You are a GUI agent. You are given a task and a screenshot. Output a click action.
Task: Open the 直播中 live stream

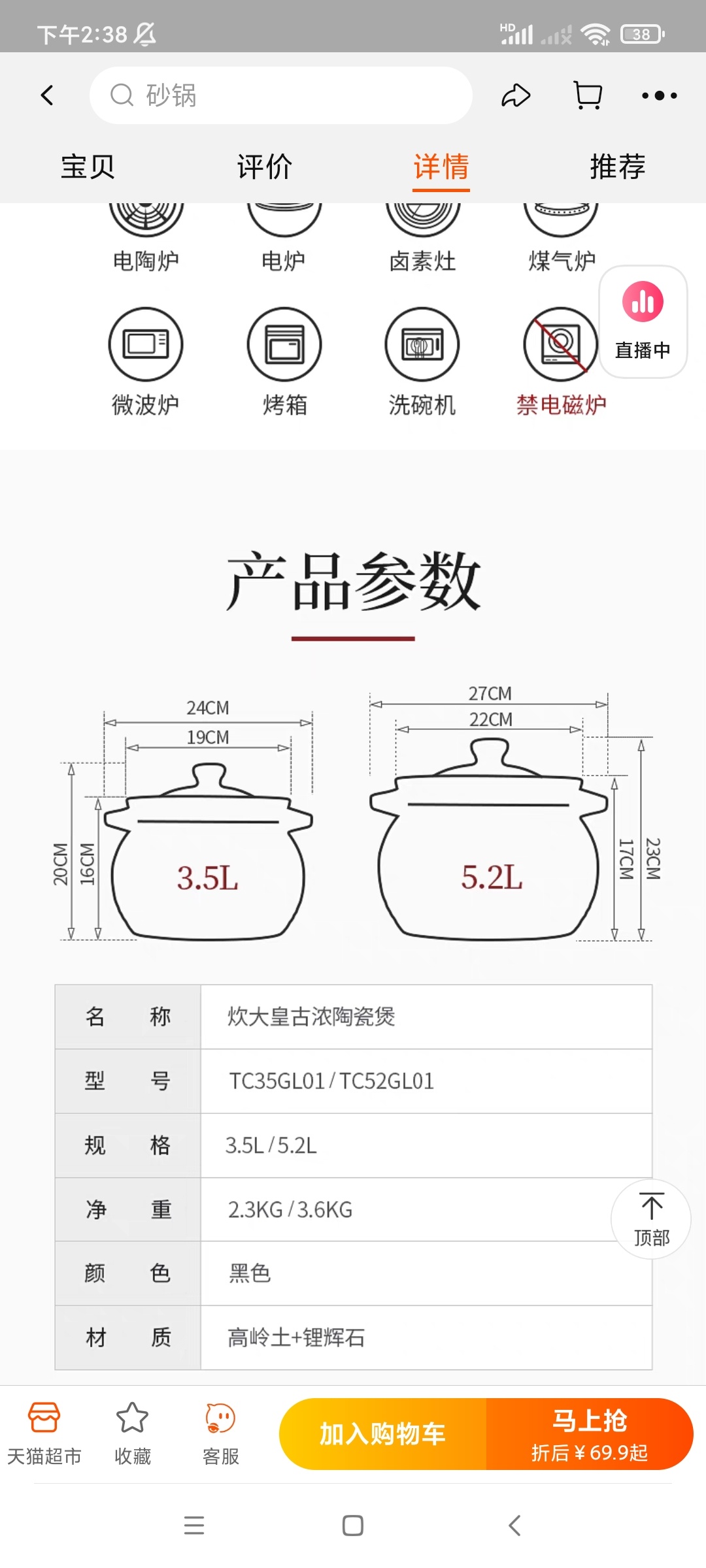(643, 321)
